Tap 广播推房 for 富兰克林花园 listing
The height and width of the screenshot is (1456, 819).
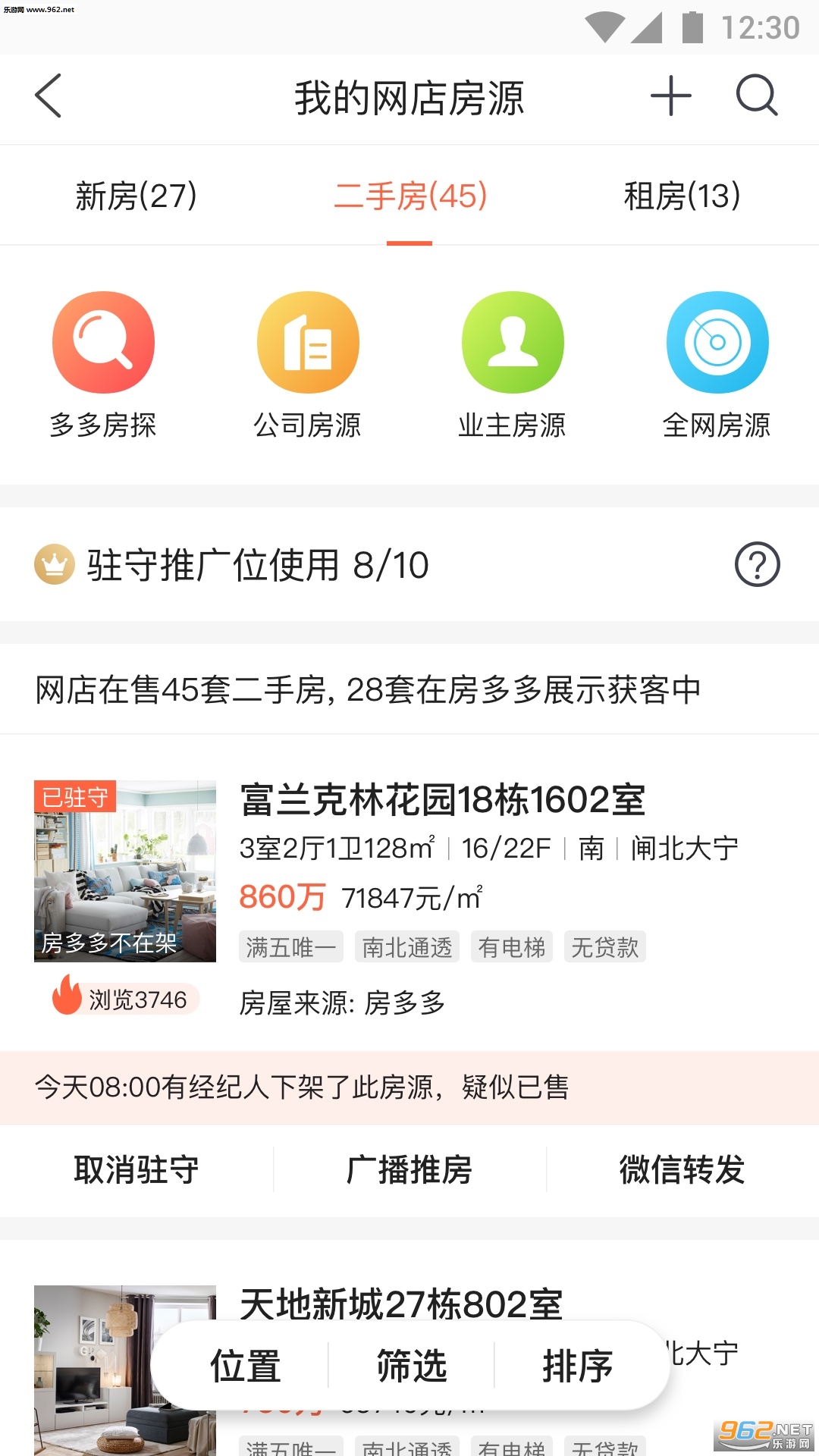409,1169
